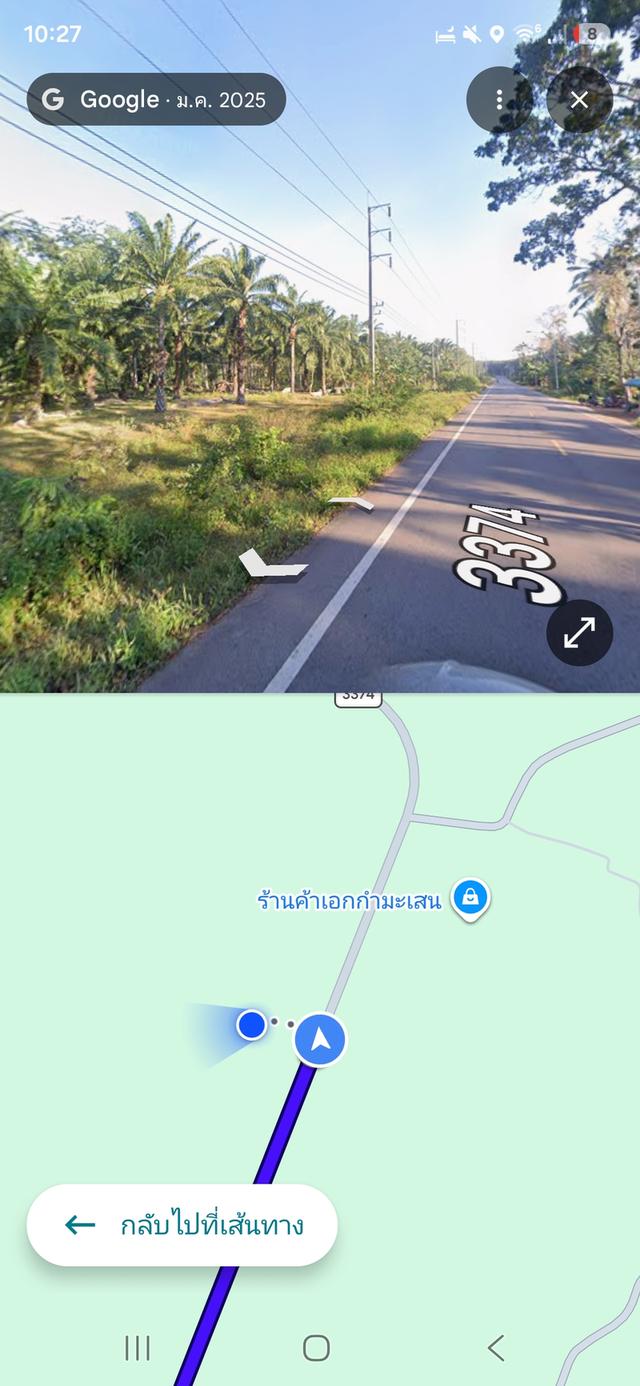The image size is (640, 1386).
Task: Open the recent apps view
Action: (x=137, y=1348)
